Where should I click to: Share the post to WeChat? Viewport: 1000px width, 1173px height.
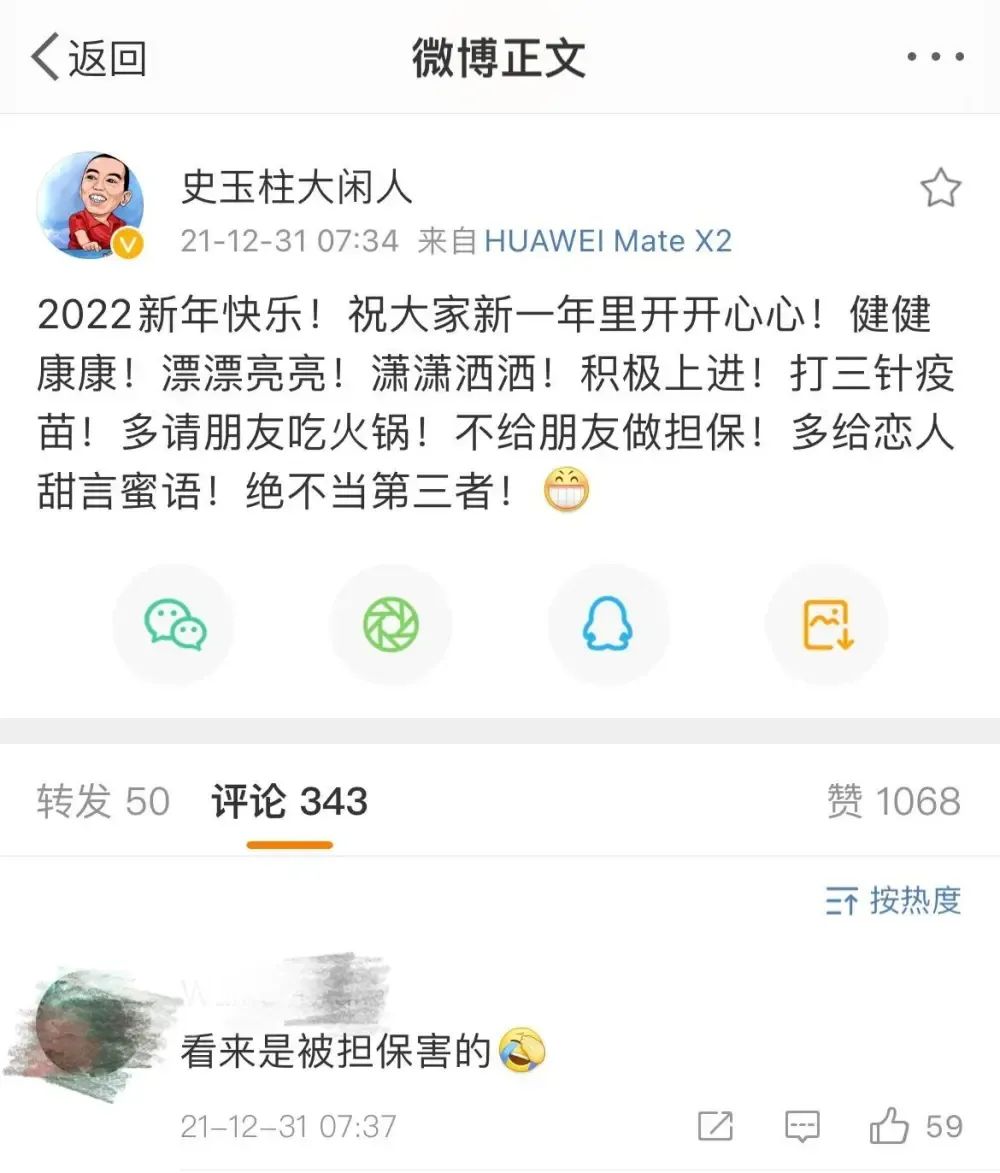(x=175, y=625)
